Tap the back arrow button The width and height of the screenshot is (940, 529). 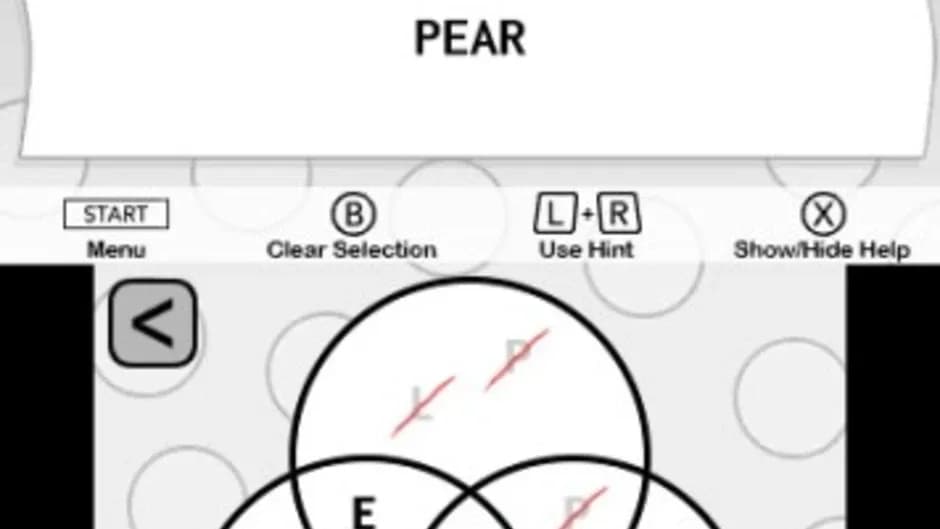click(153, 323)
